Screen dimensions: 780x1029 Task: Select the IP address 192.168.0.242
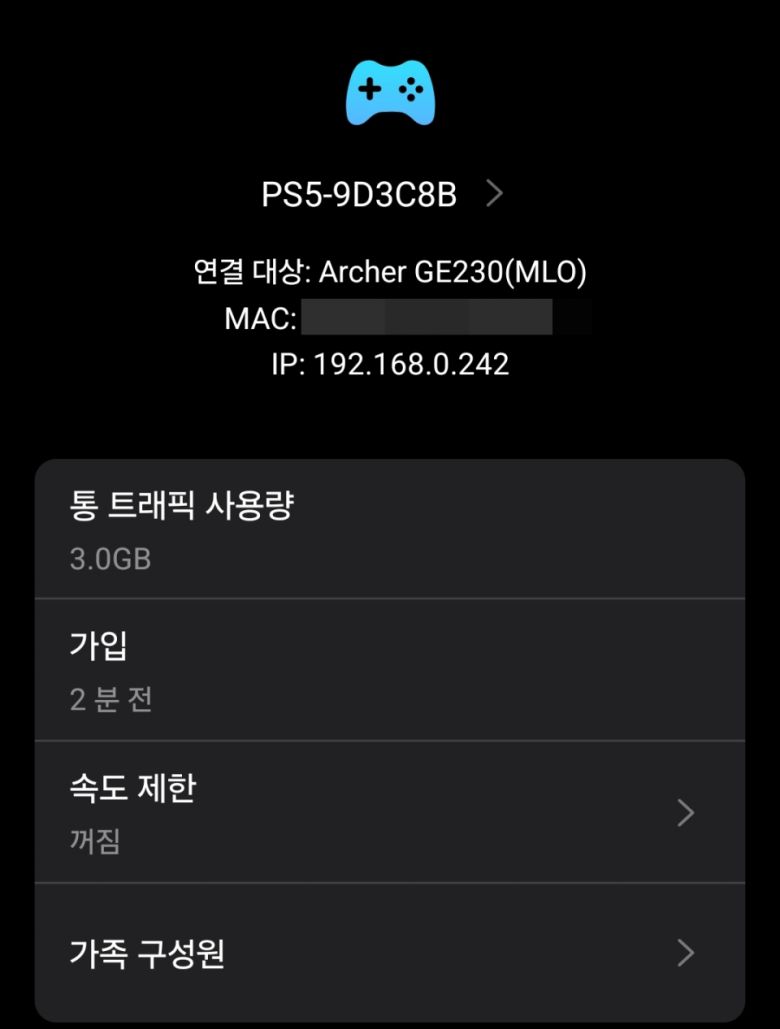390,364
